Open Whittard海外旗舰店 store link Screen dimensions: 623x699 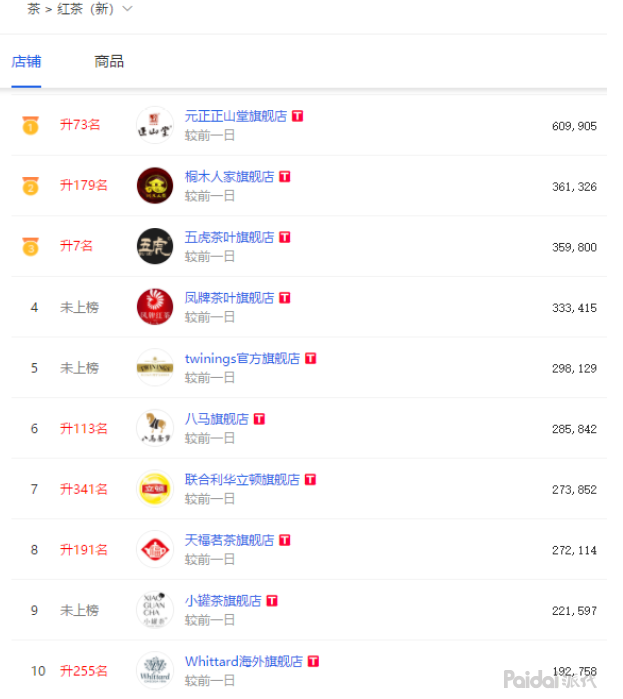pos(243,662)
